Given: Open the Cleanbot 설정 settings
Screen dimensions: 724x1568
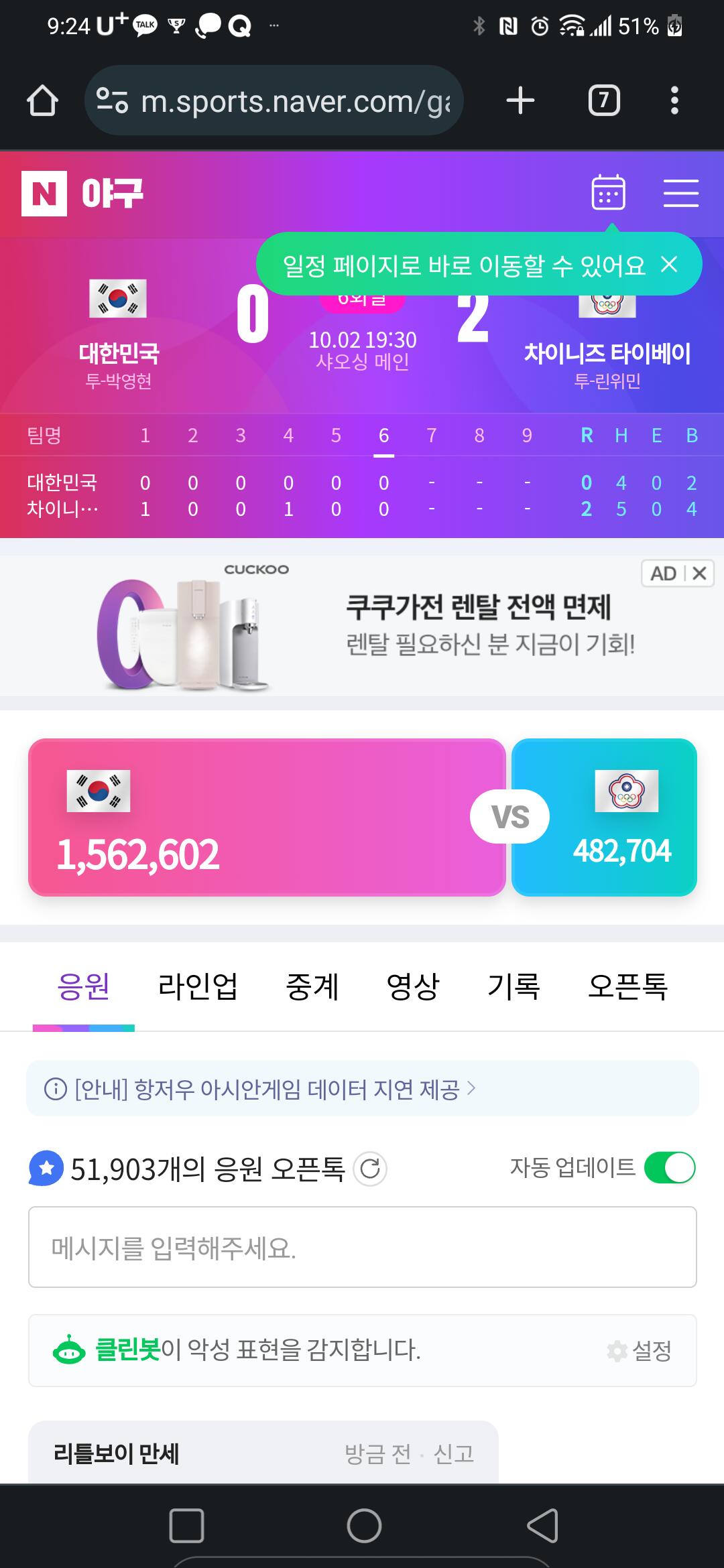Looking at the screenshot, I should tap(639, 1350).
